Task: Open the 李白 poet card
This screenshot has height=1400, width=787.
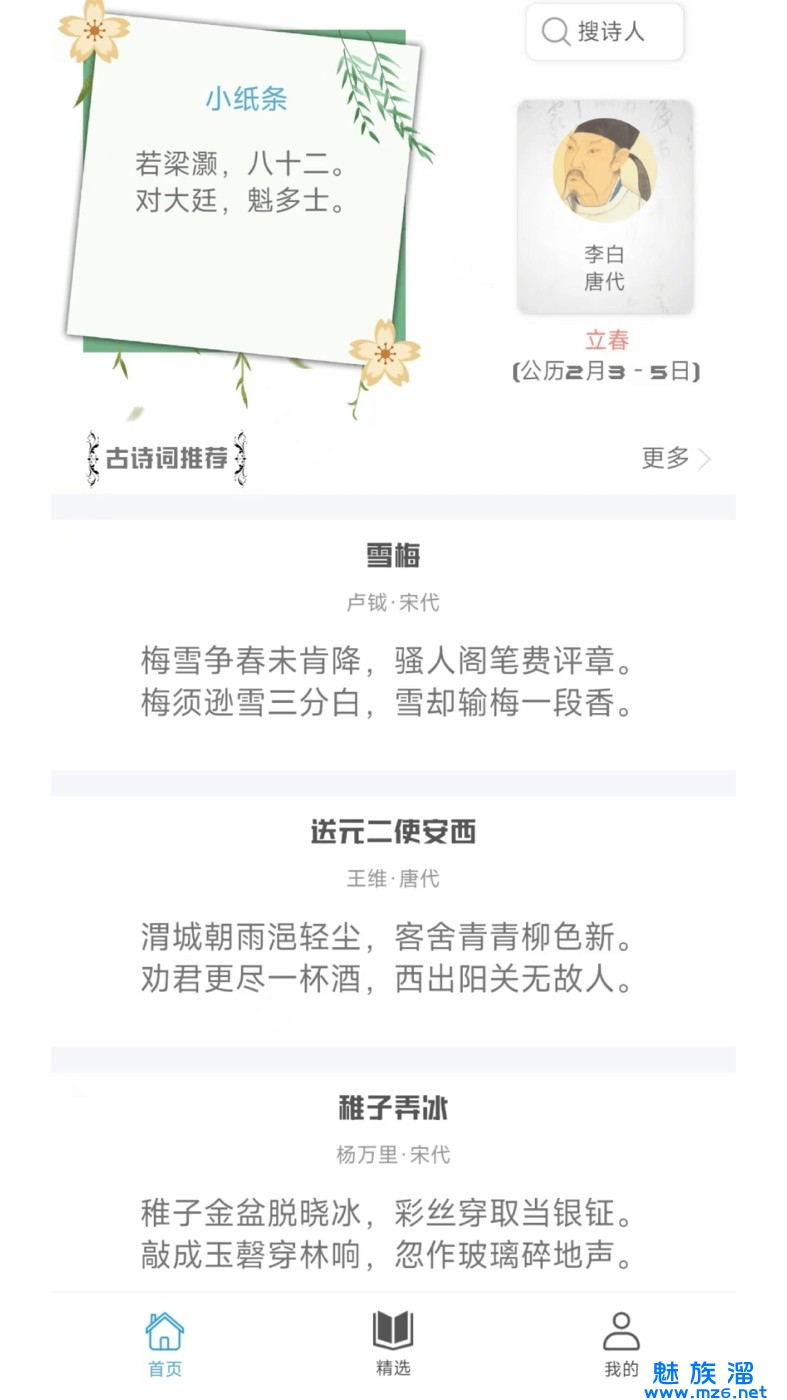Action: [x=605, y=207]
